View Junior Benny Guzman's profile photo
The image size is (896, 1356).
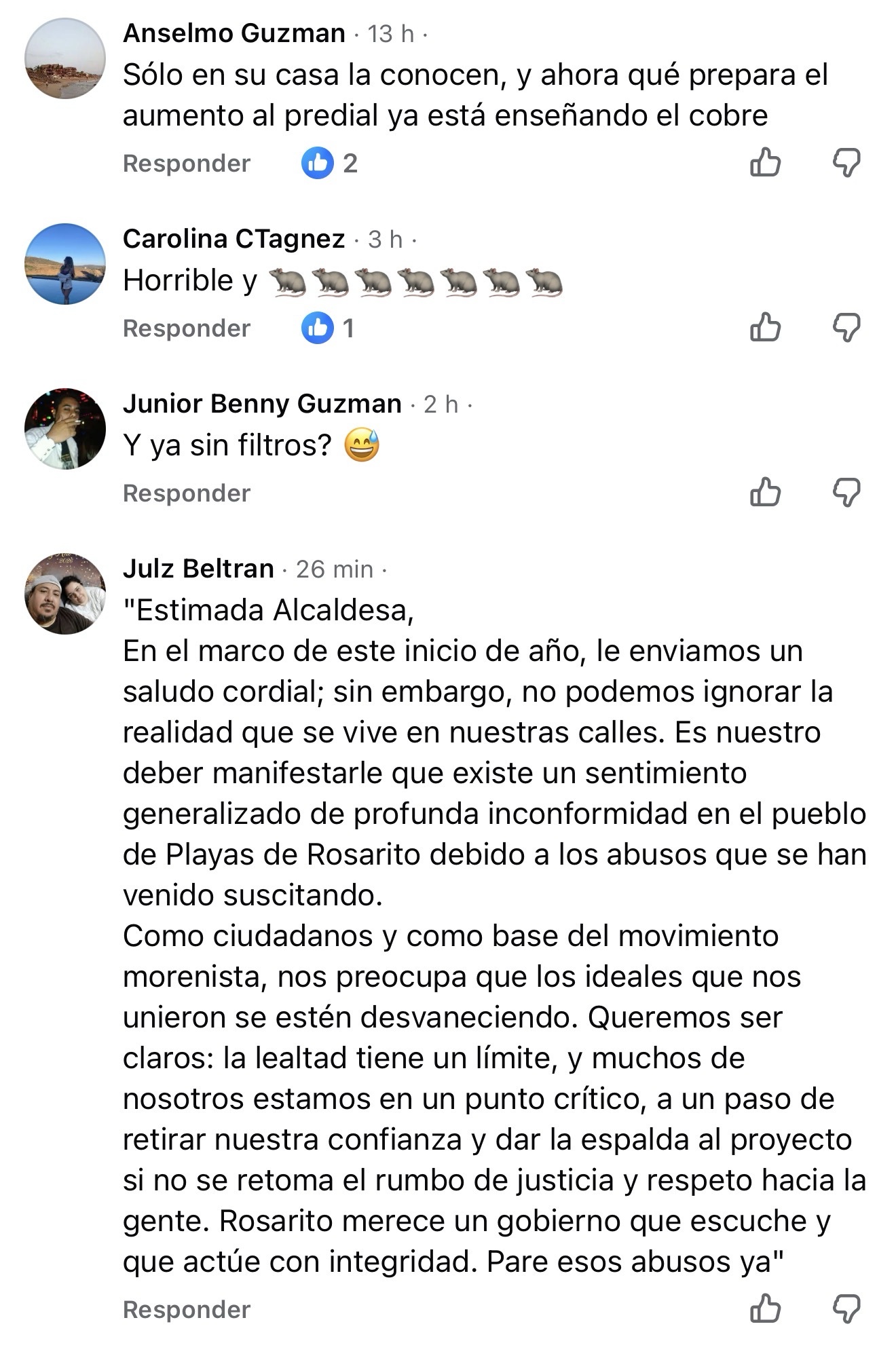click(65, 428)
